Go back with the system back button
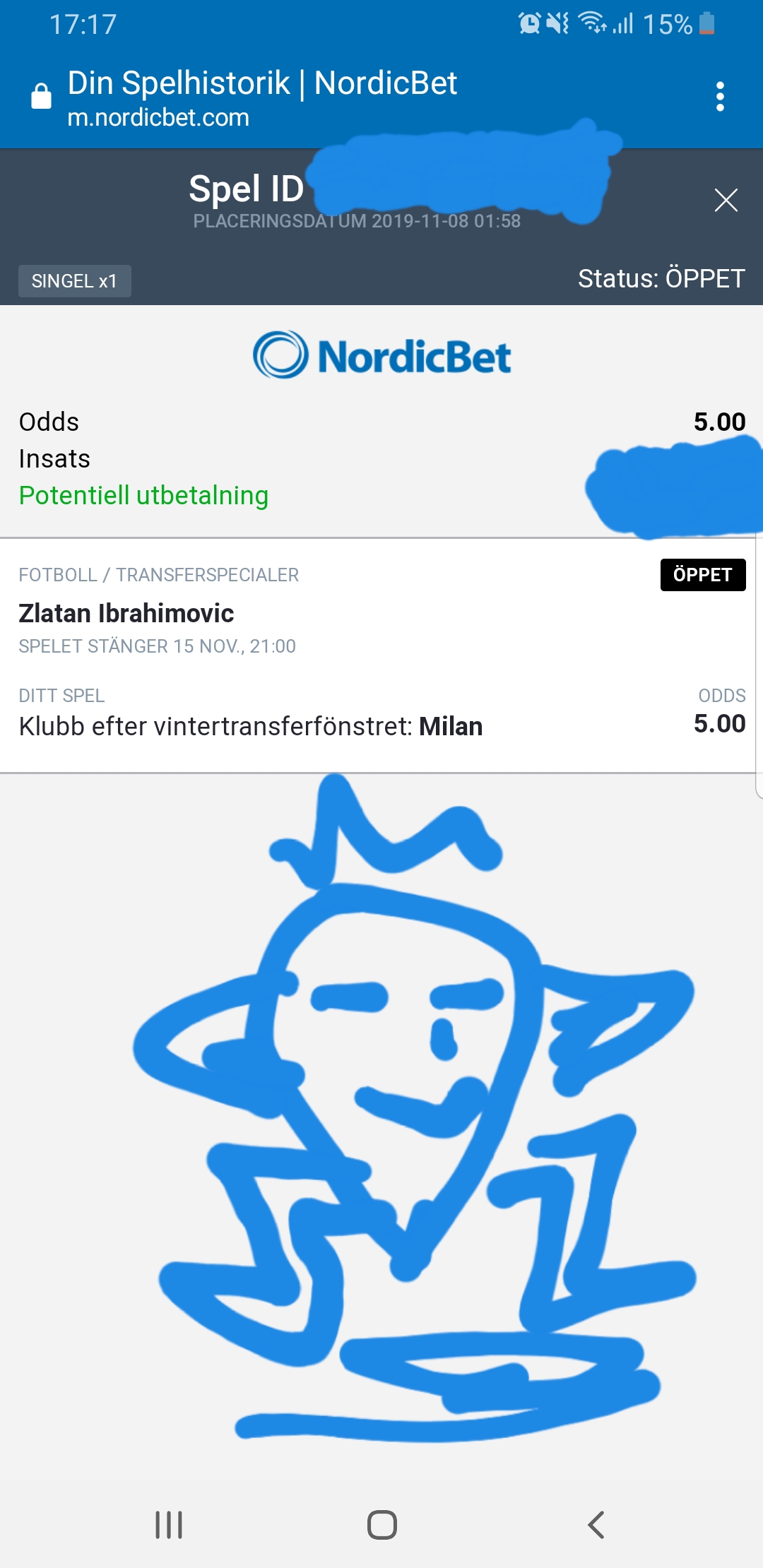This screenshot has height=1568, width=763. click(596, 1524)
